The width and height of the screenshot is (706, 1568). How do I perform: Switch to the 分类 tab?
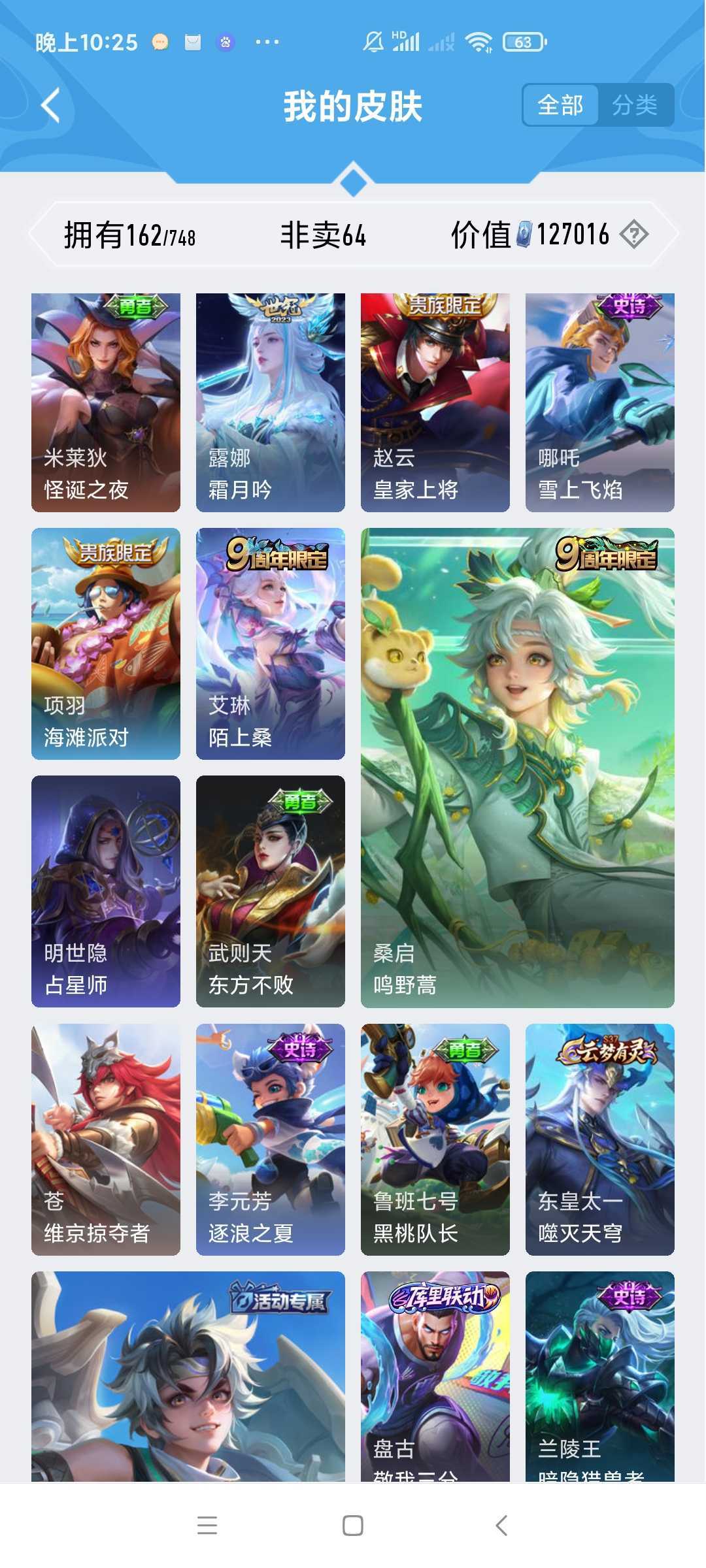(635, 105)
